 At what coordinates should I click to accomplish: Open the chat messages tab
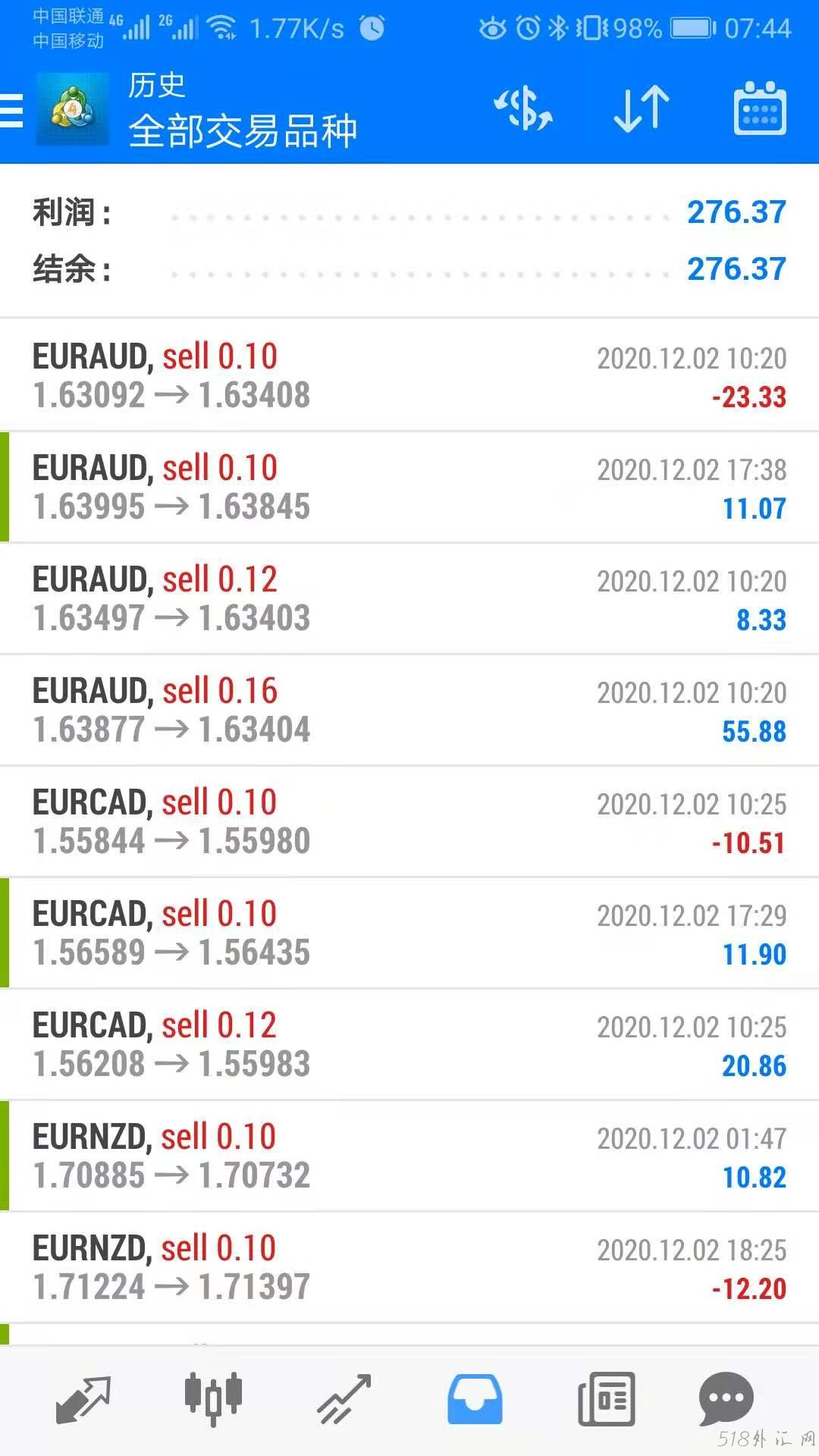[726, 1398]
